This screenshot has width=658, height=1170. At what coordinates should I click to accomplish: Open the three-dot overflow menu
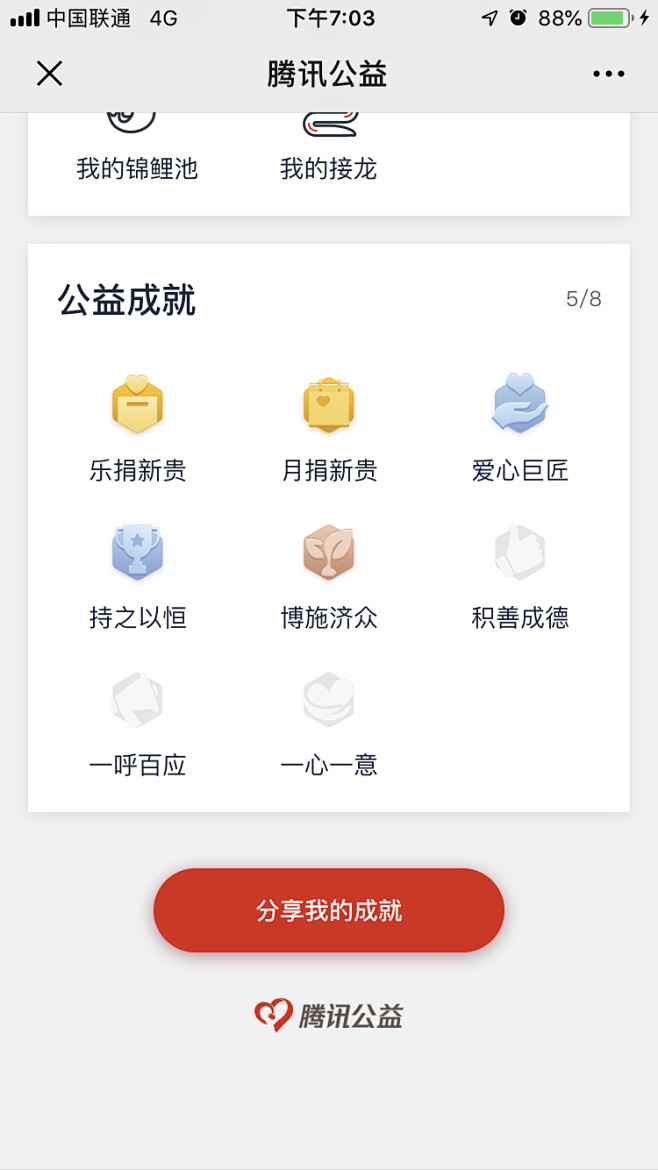[609, 74]
